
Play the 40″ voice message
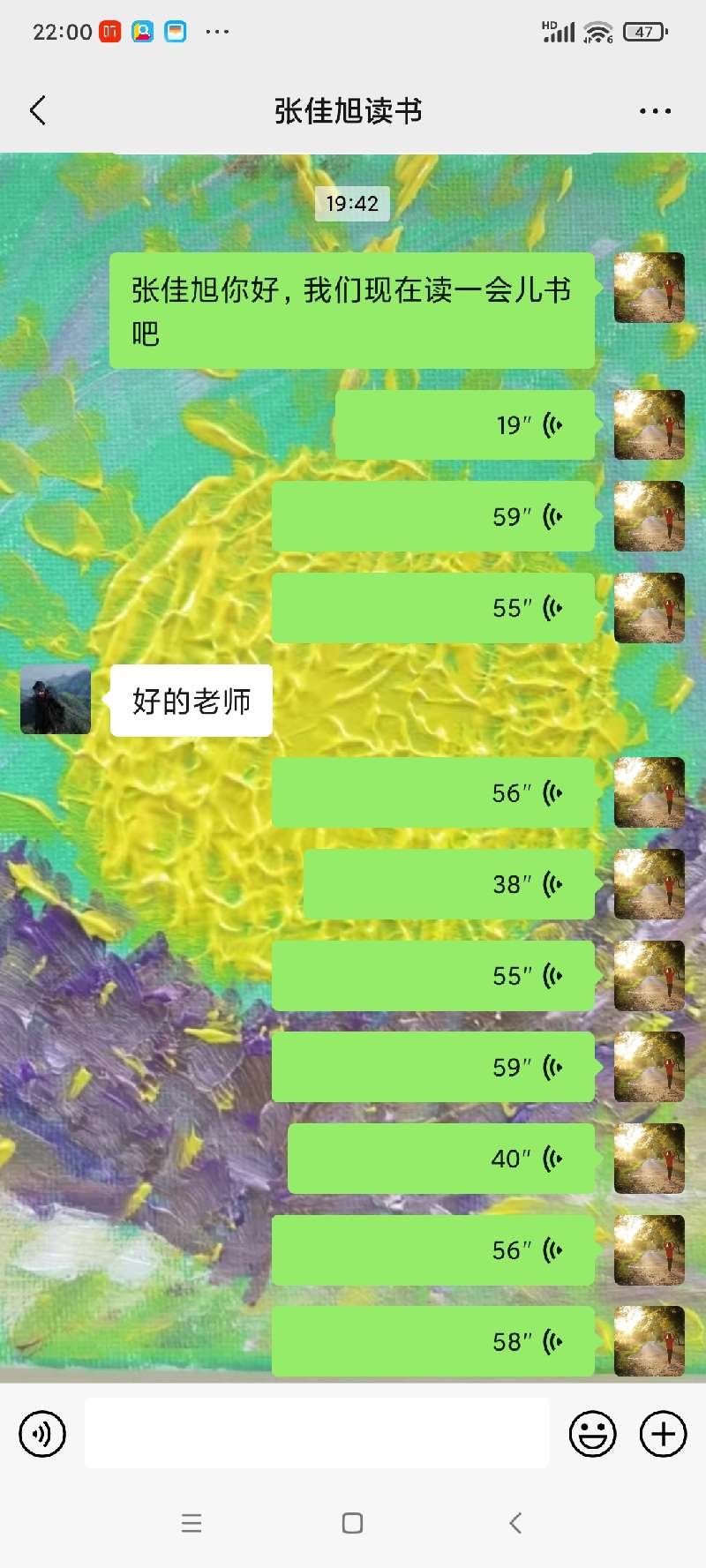coord(441,1159)
